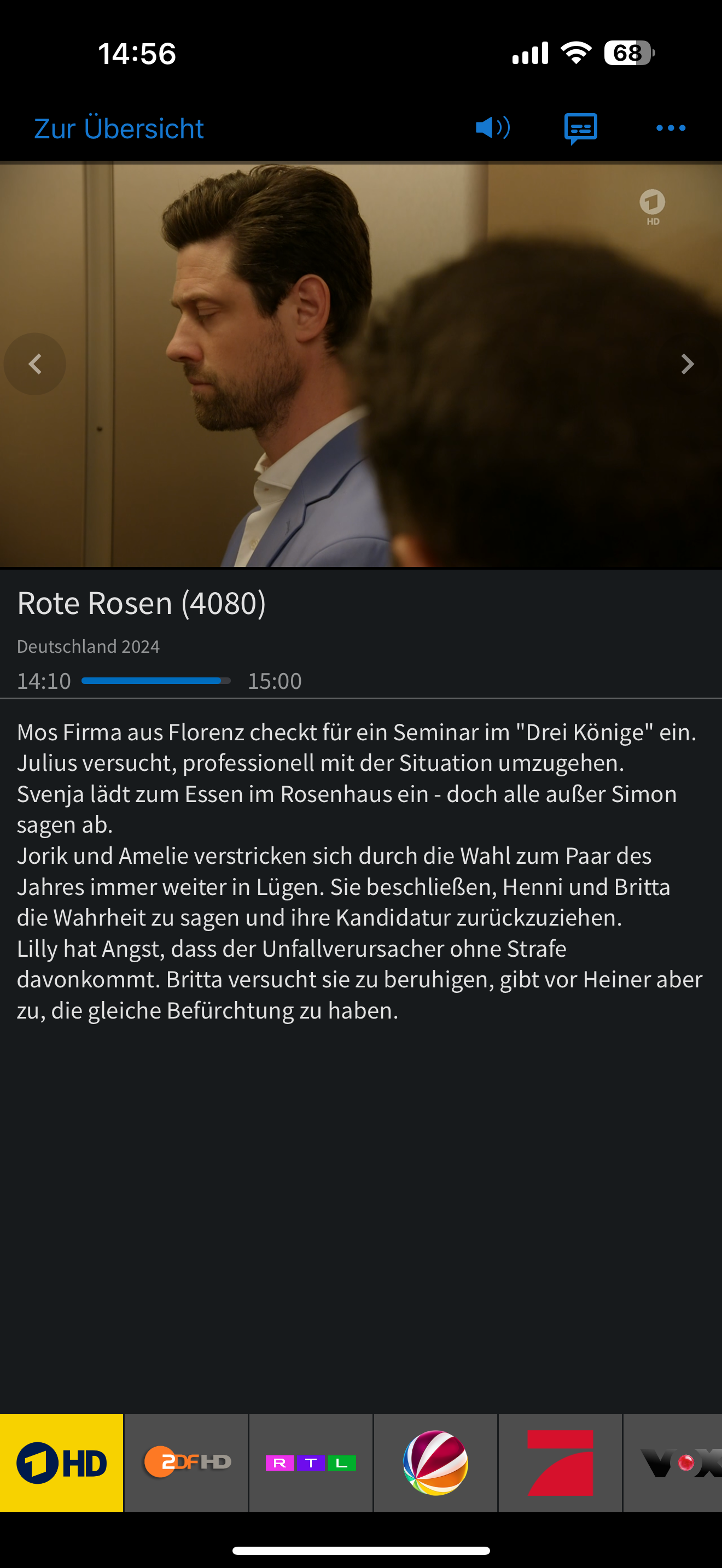Select the Das Erste HD channel

61,1462
